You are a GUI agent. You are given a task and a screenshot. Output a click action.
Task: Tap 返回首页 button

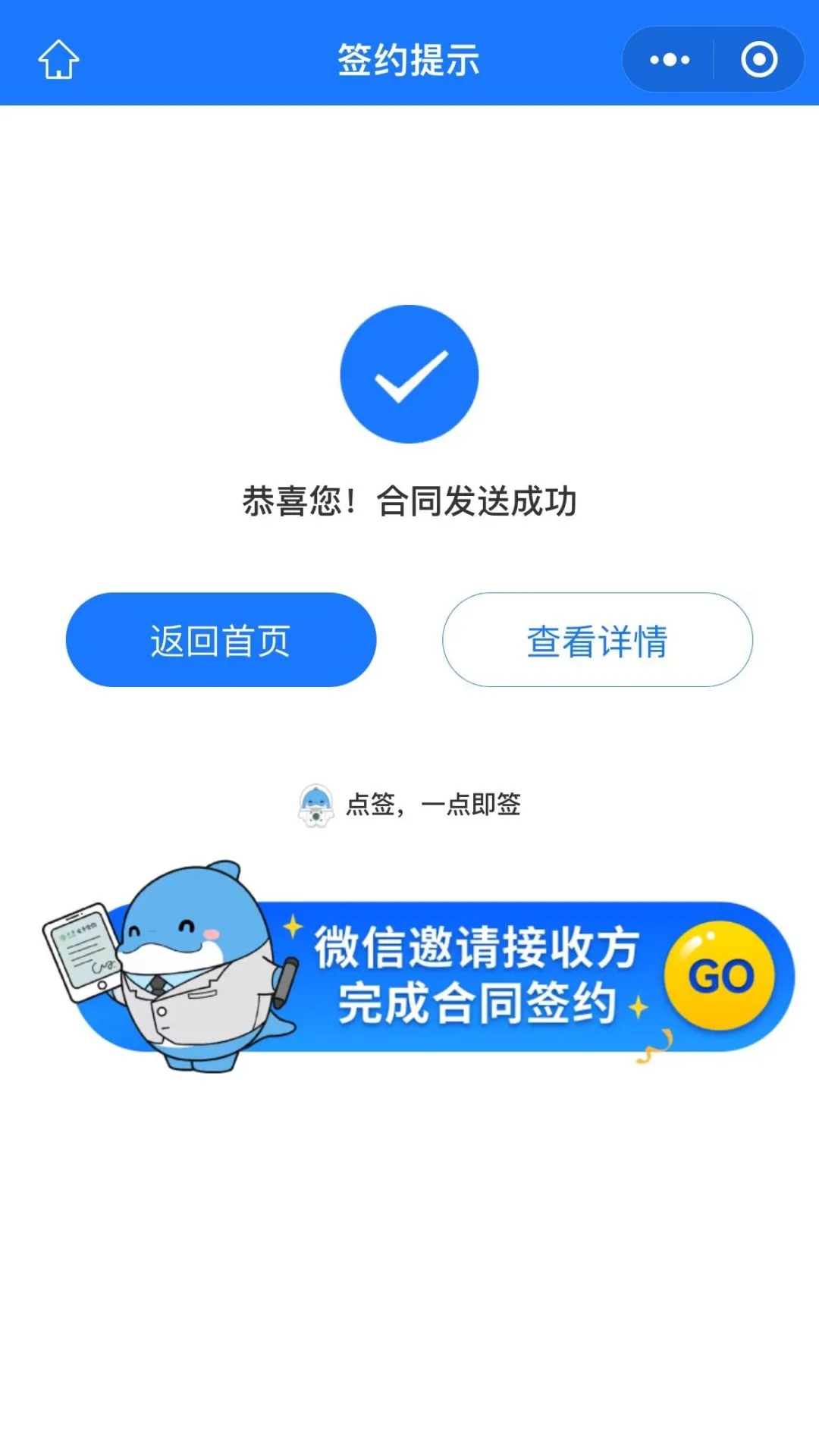pos(221,640)
